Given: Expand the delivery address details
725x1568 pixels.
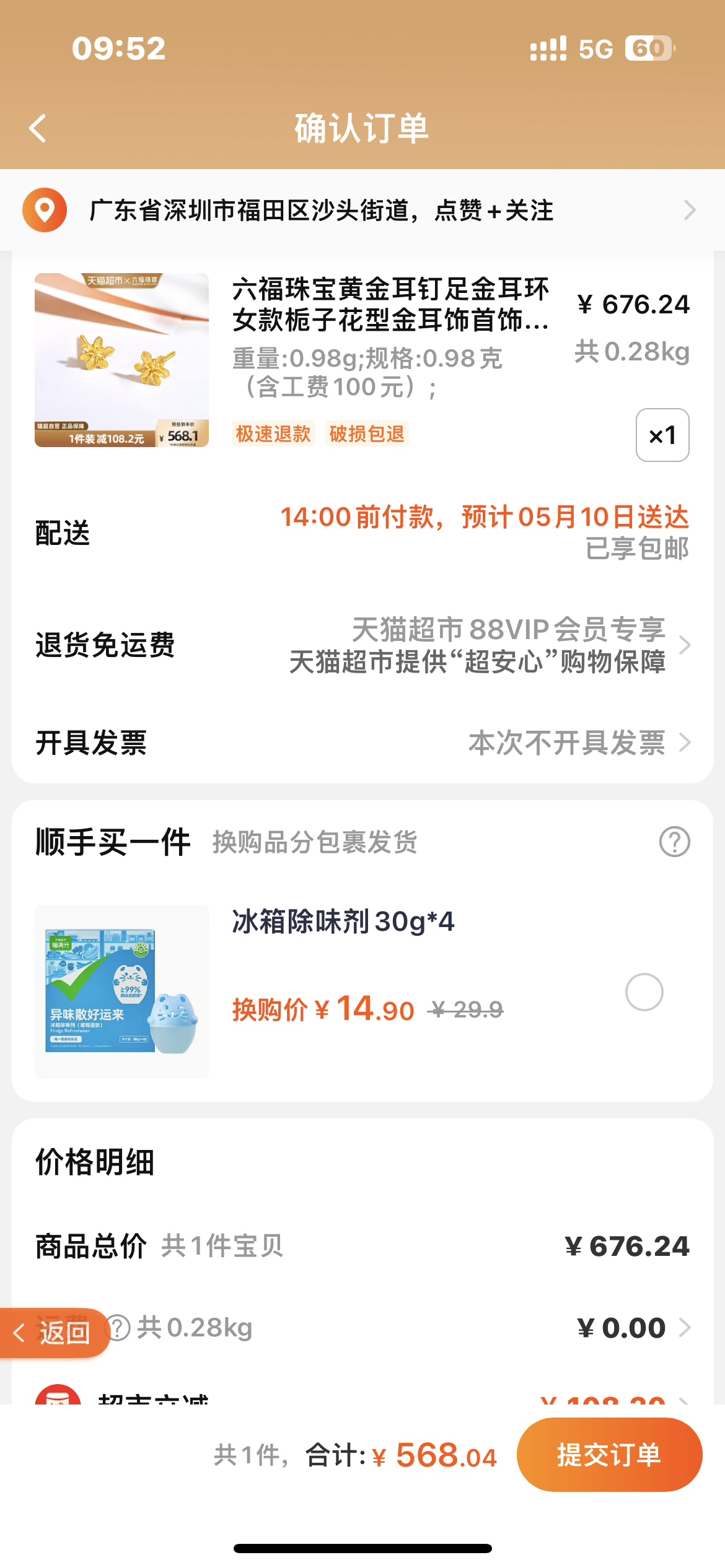Looking at the screenshot, I should pyautogui.click(x=688, y=210).
